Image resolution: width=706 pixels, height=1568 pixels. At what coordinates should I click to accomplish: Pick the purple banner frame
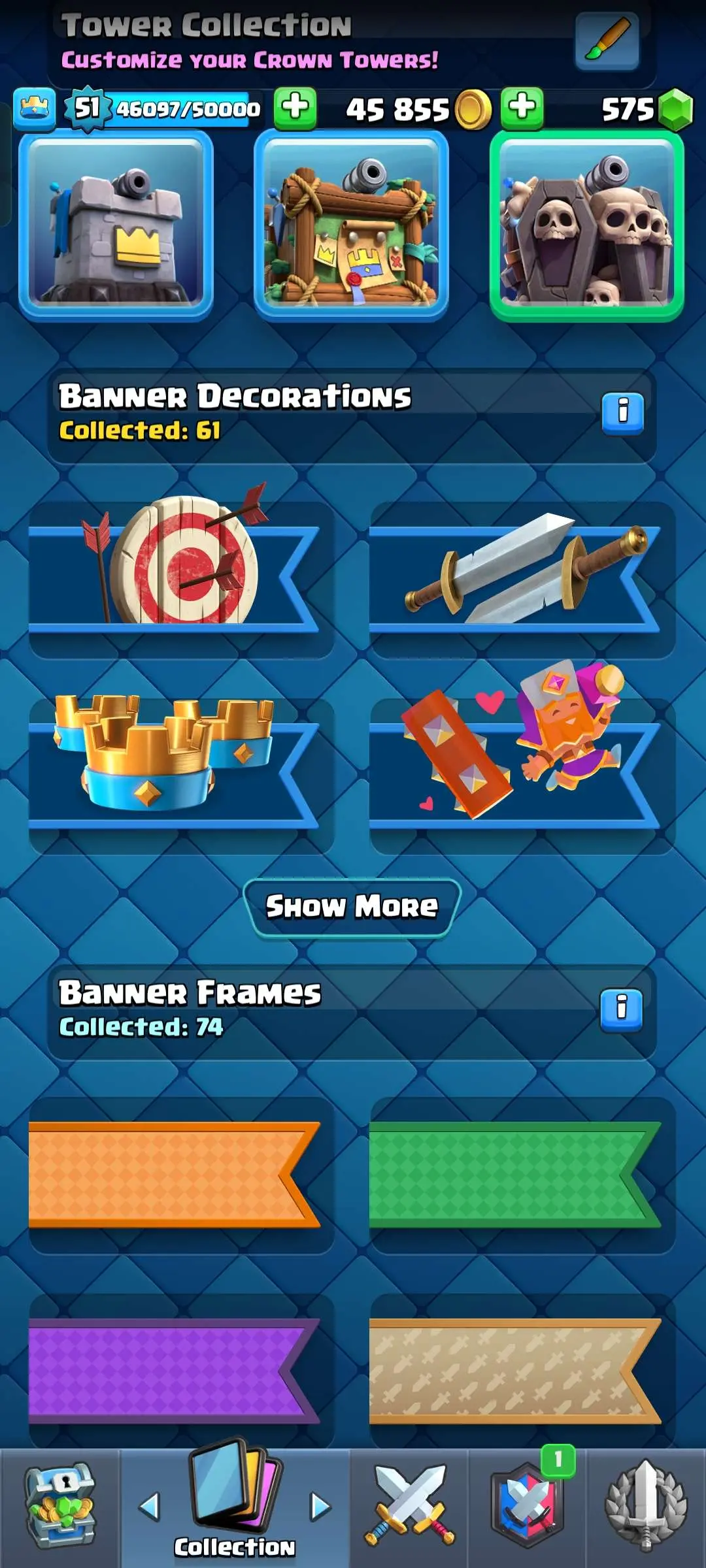coord(181,1370)
